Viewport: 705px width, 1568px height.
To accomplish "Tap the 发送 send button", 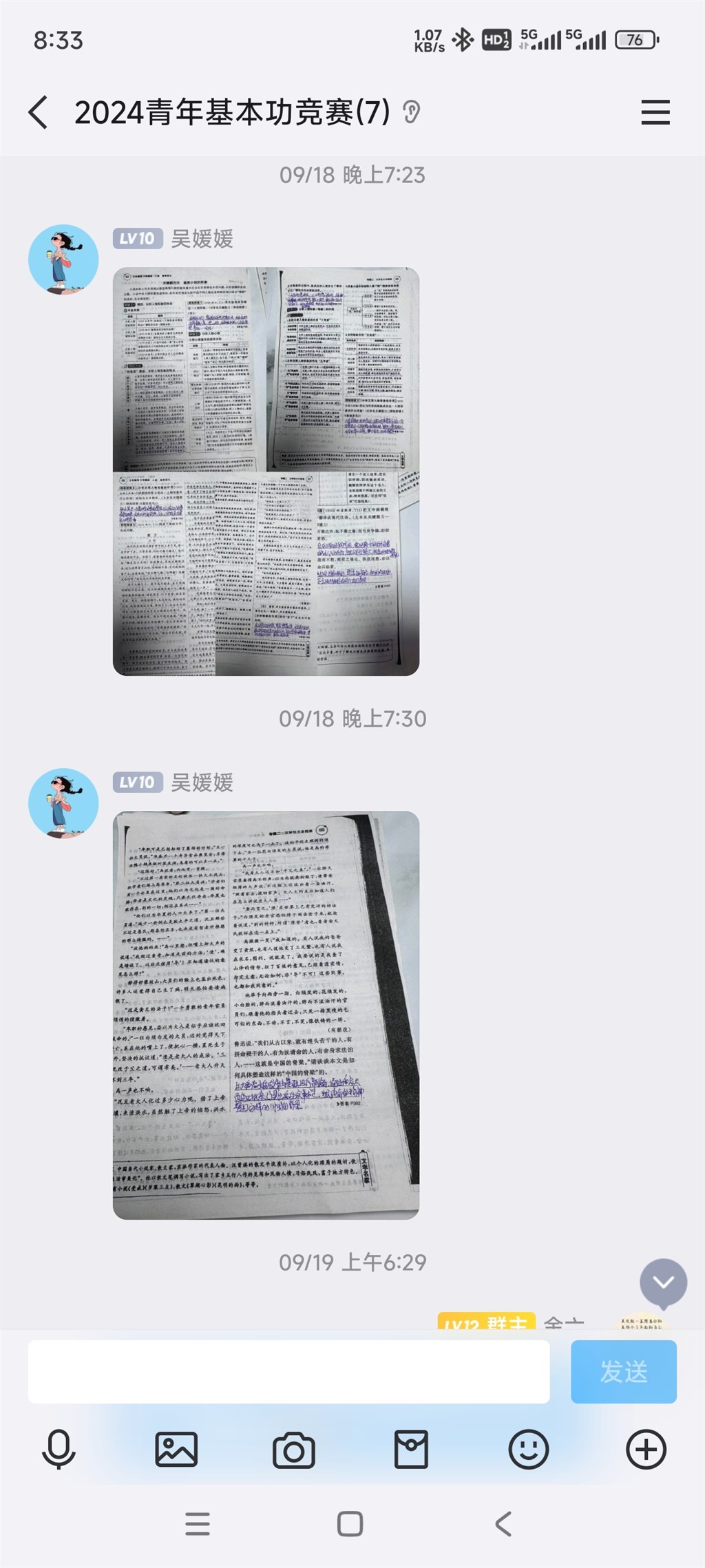I will point(623,1371).
